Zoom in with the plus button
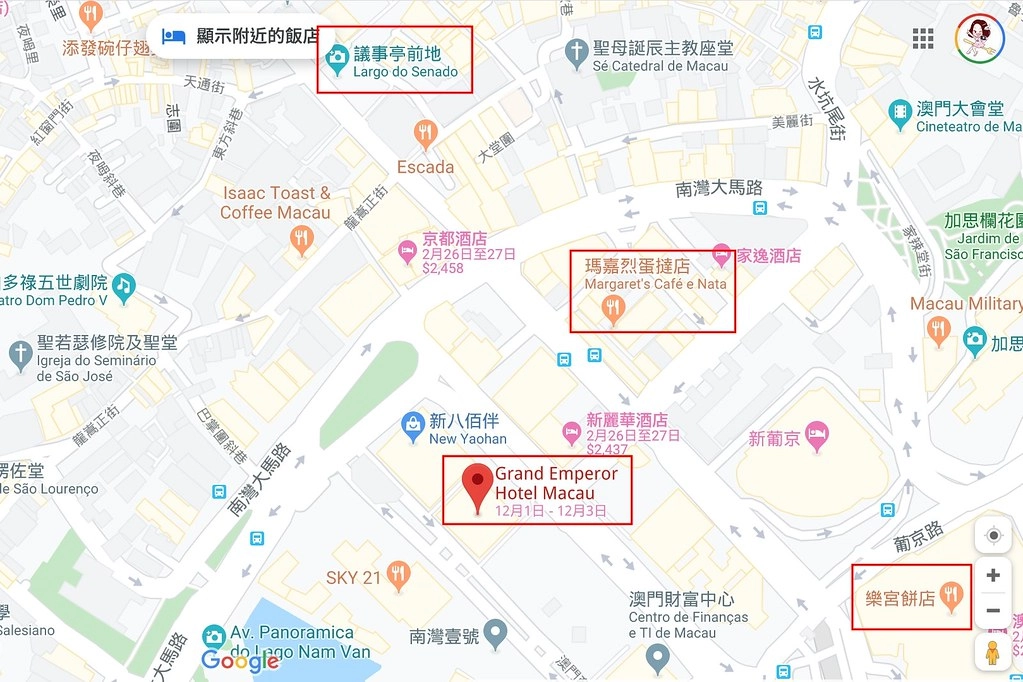The width and height of the screenshot is (1023, 682). coord(993,575)
